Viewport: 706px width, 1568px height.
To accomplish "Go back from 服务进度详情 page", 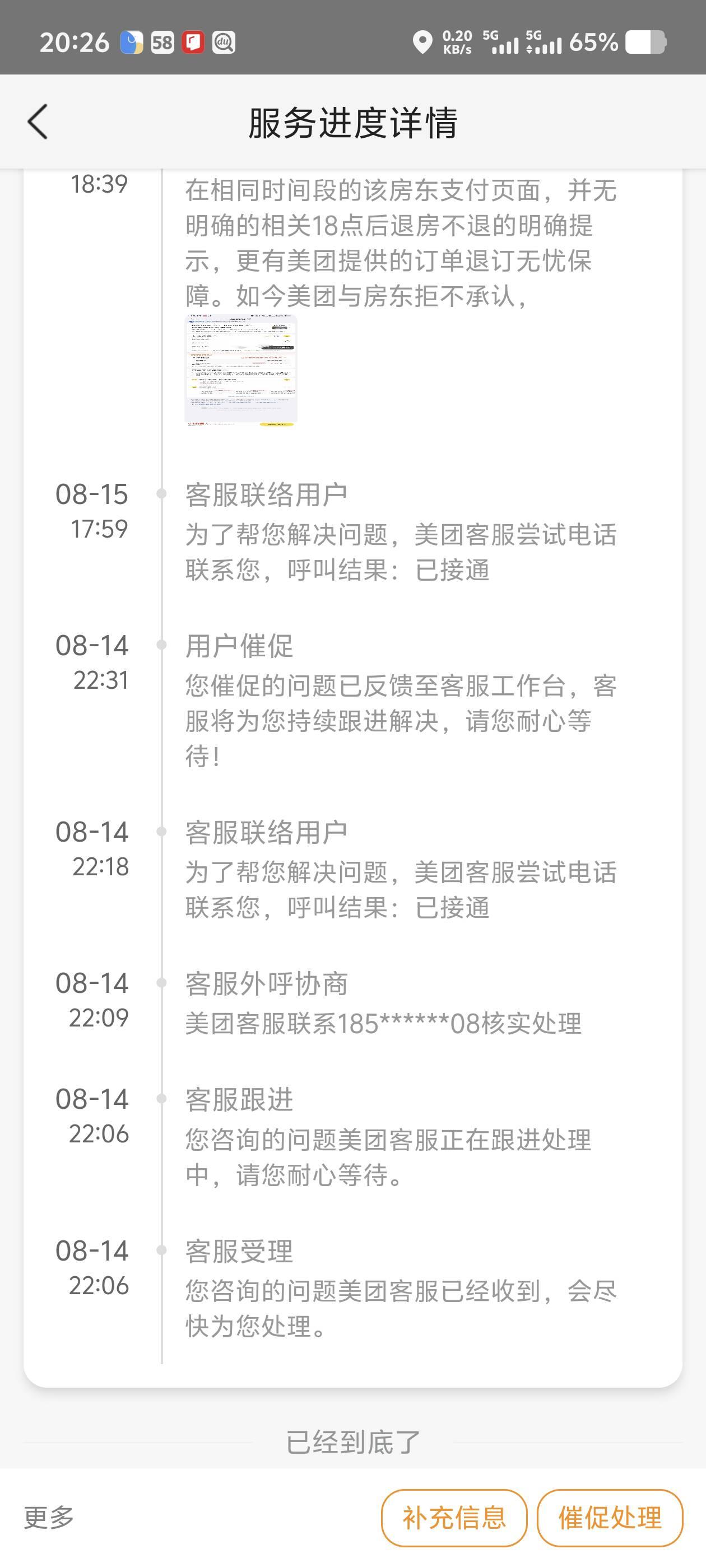I will pos(38,122).
